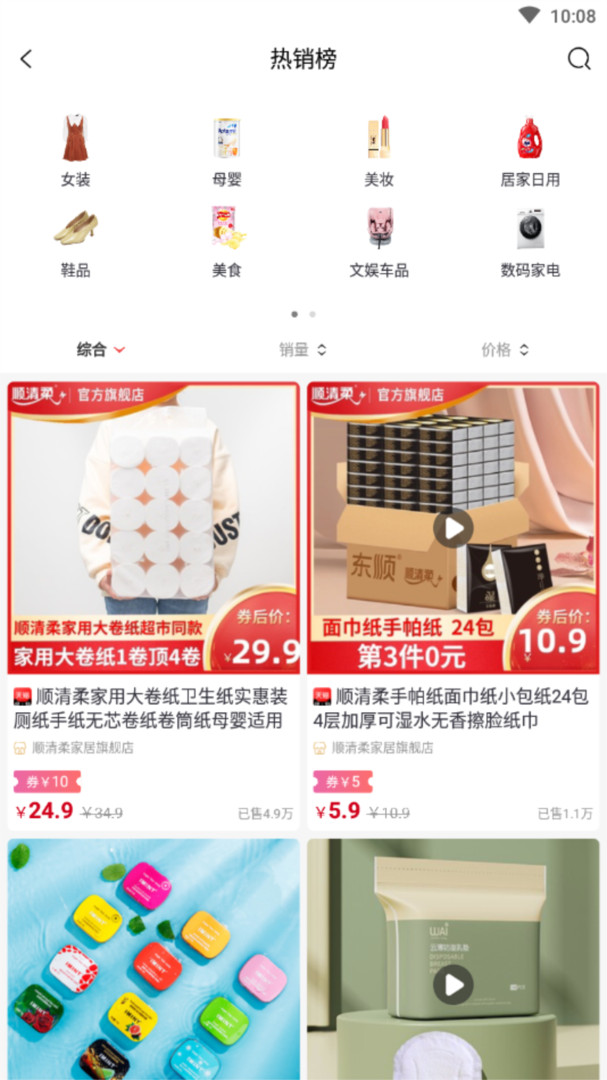Browse 文娱车品 category
The image size is (607, 1080).
tap(379, 241)
